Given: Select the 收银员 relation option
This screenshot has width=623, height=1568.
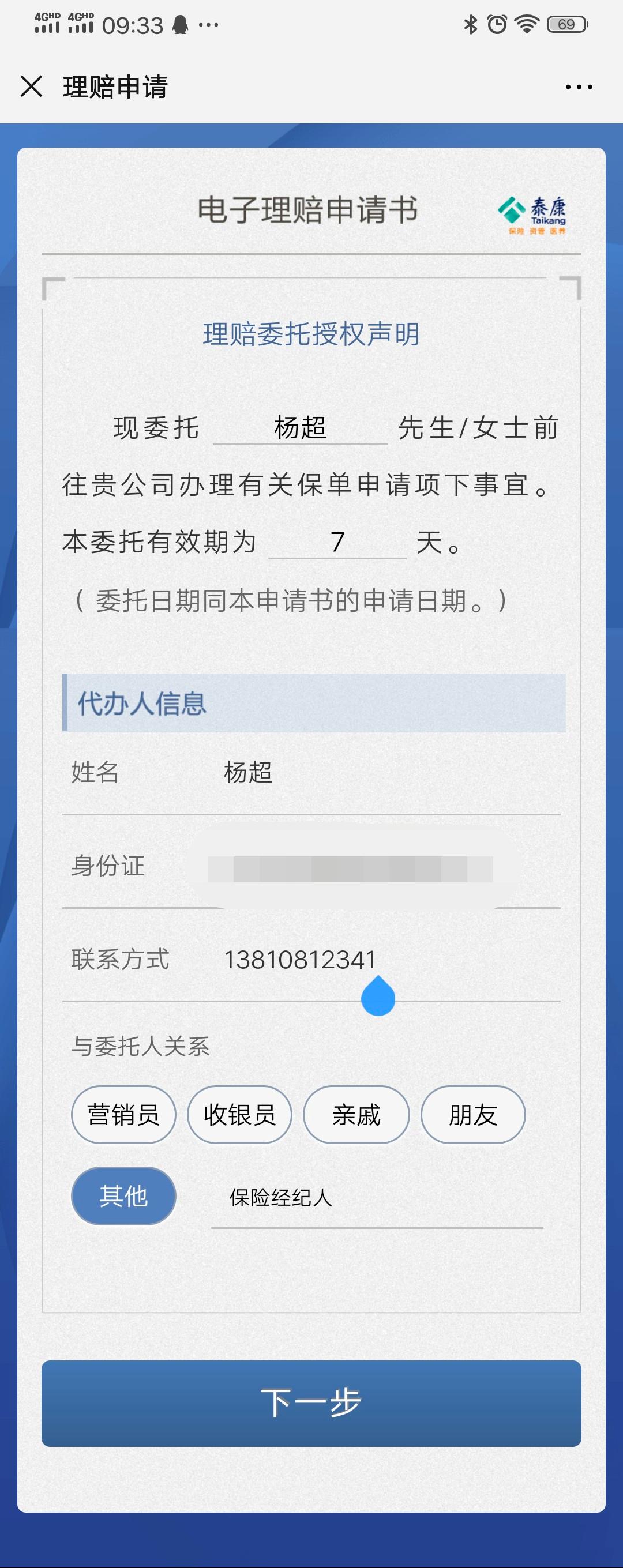Looking at the screenshot, I should 239,1115.
